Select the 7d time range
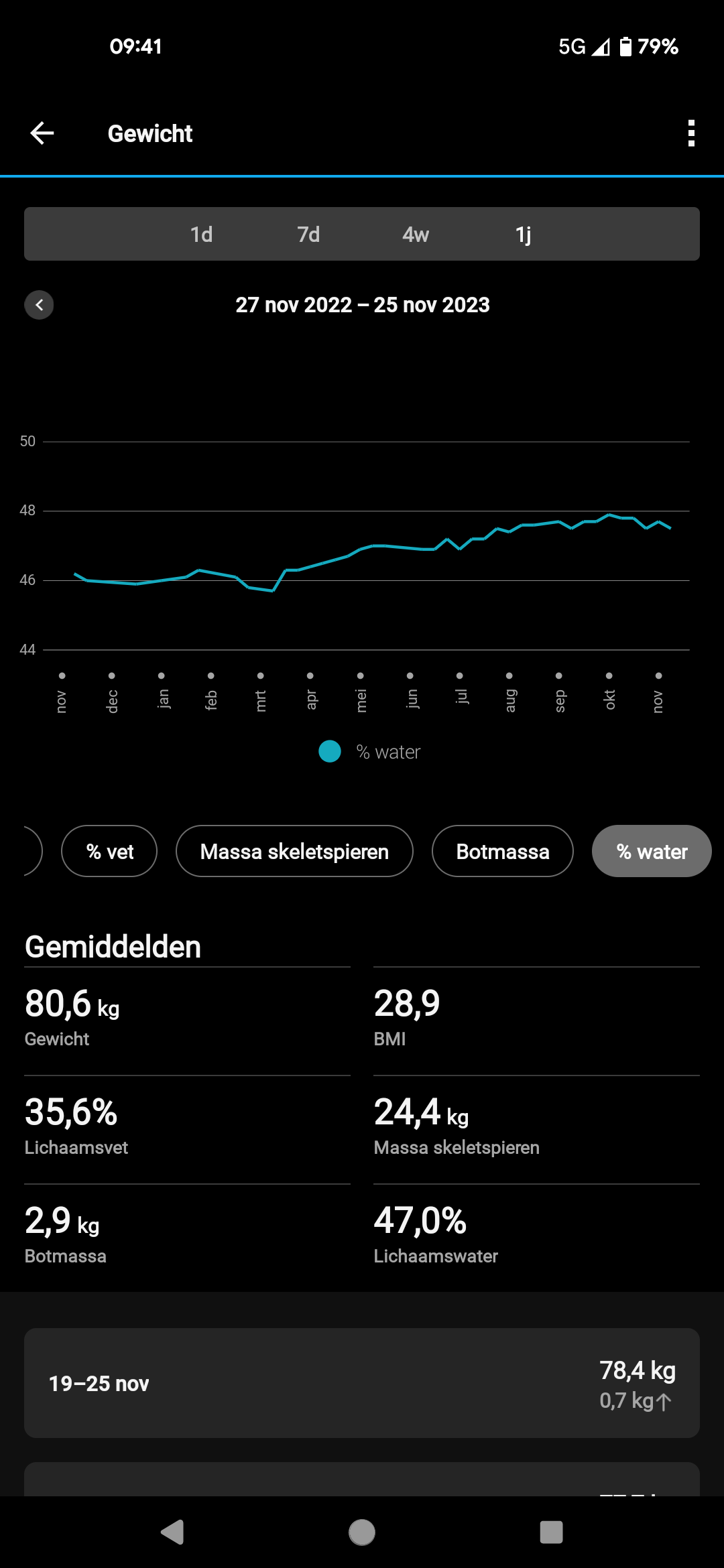 coord(308,235)
